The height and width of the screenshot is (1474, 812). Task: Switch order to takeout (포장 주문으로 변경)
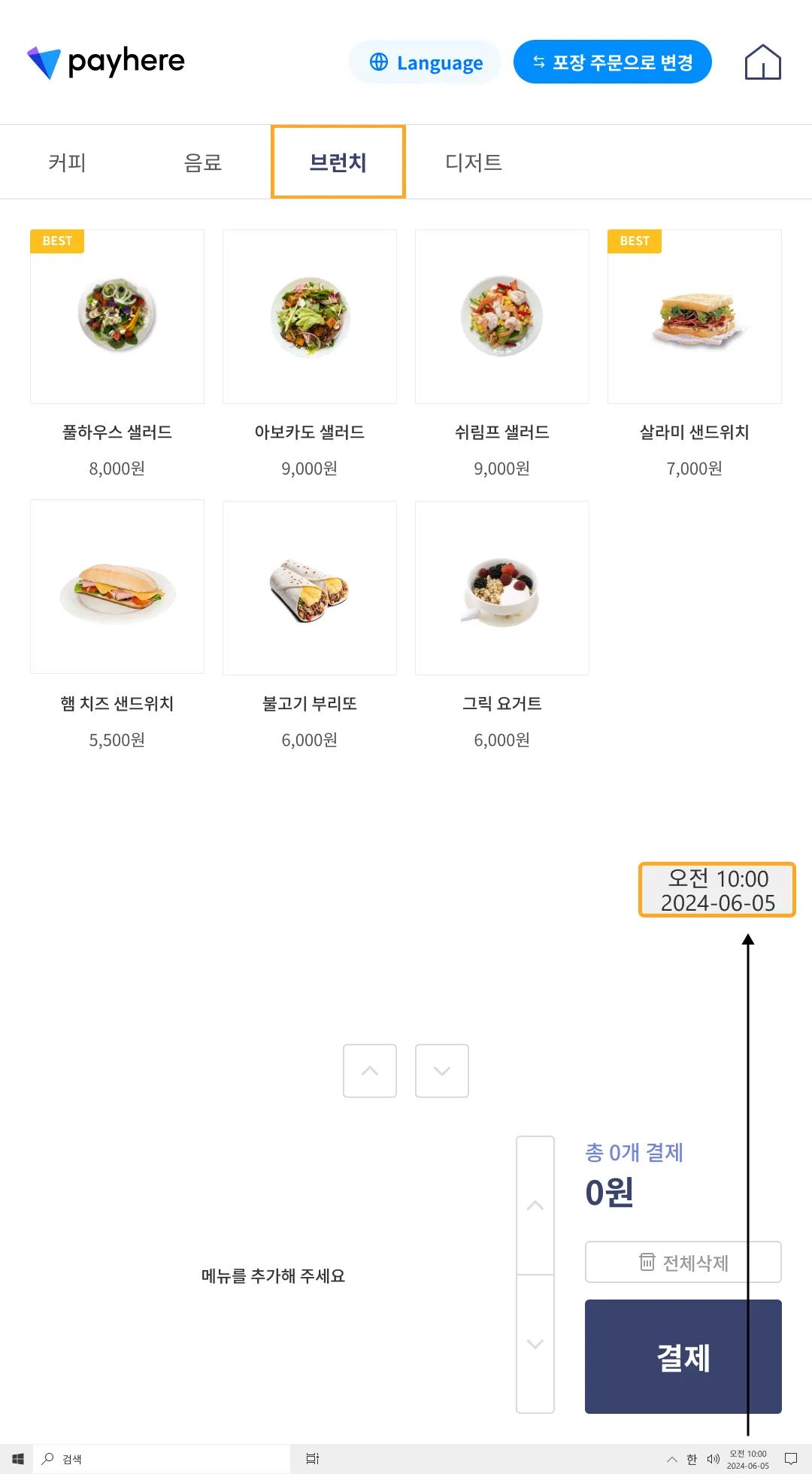pos(612,62)
